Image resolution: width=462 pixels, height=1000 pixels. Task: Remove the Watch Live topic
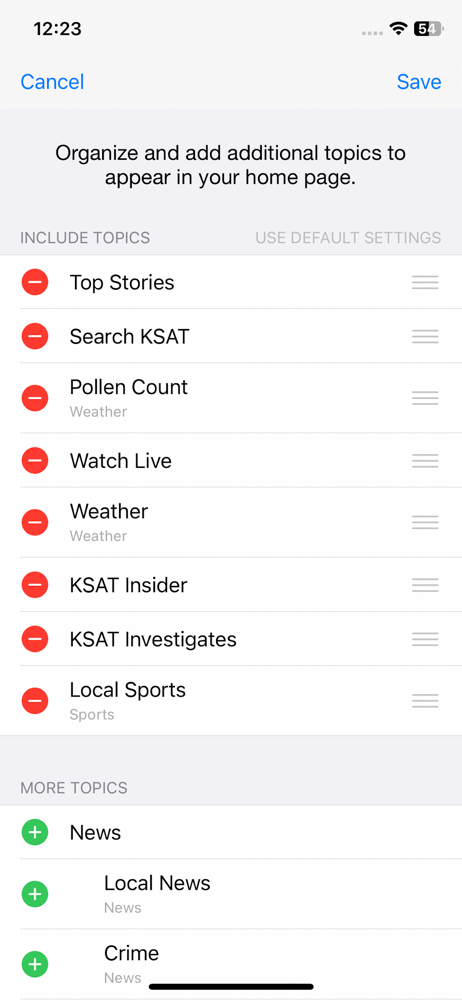[35, 460]
